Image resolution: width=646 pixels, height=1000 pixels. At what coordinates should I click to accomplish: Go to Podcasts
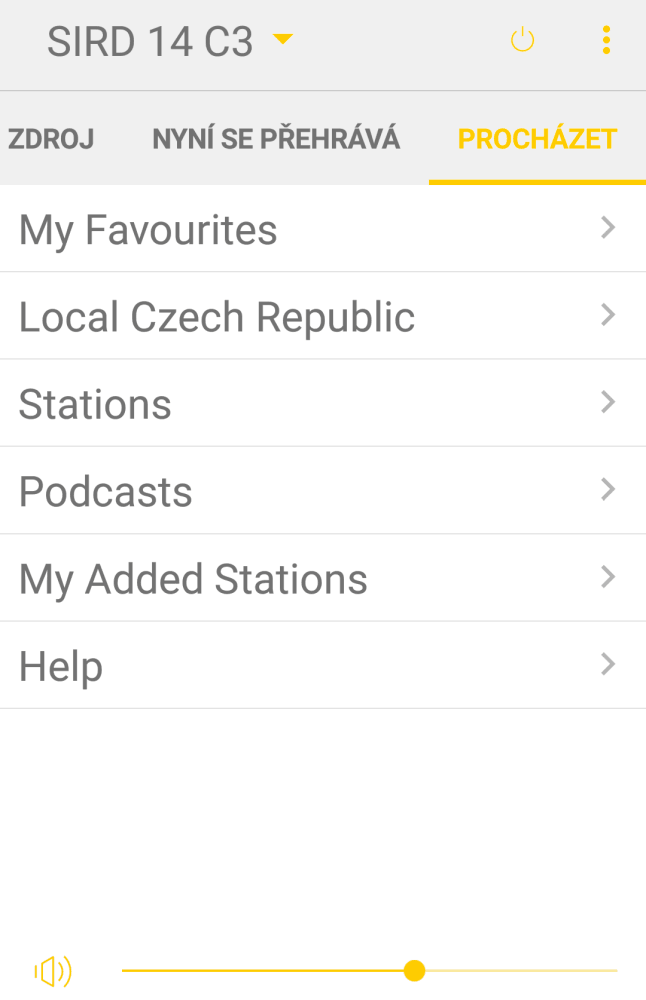pyautogui.click(x=322, y=491)
